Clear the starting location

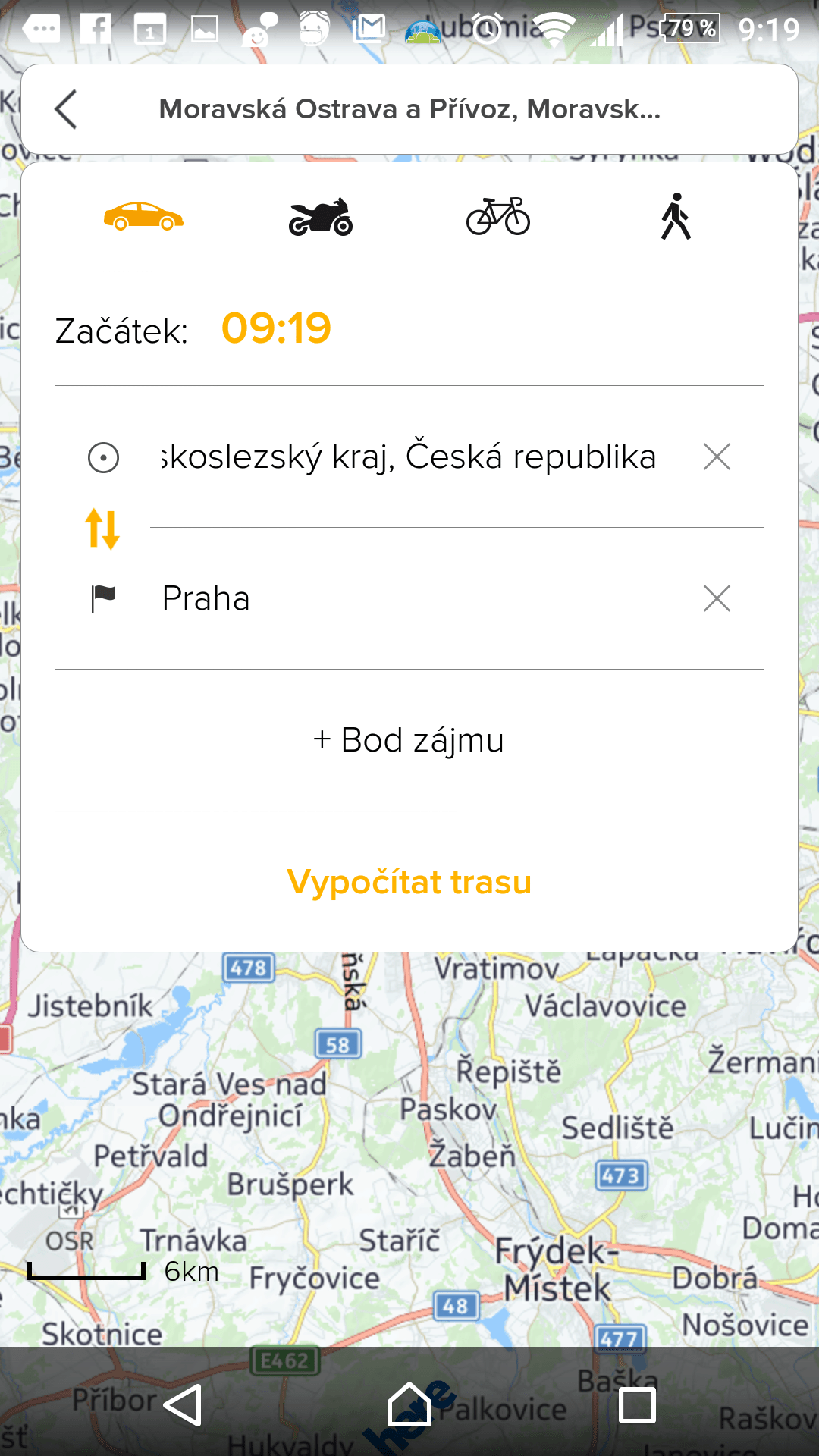[x=717, y=457]
